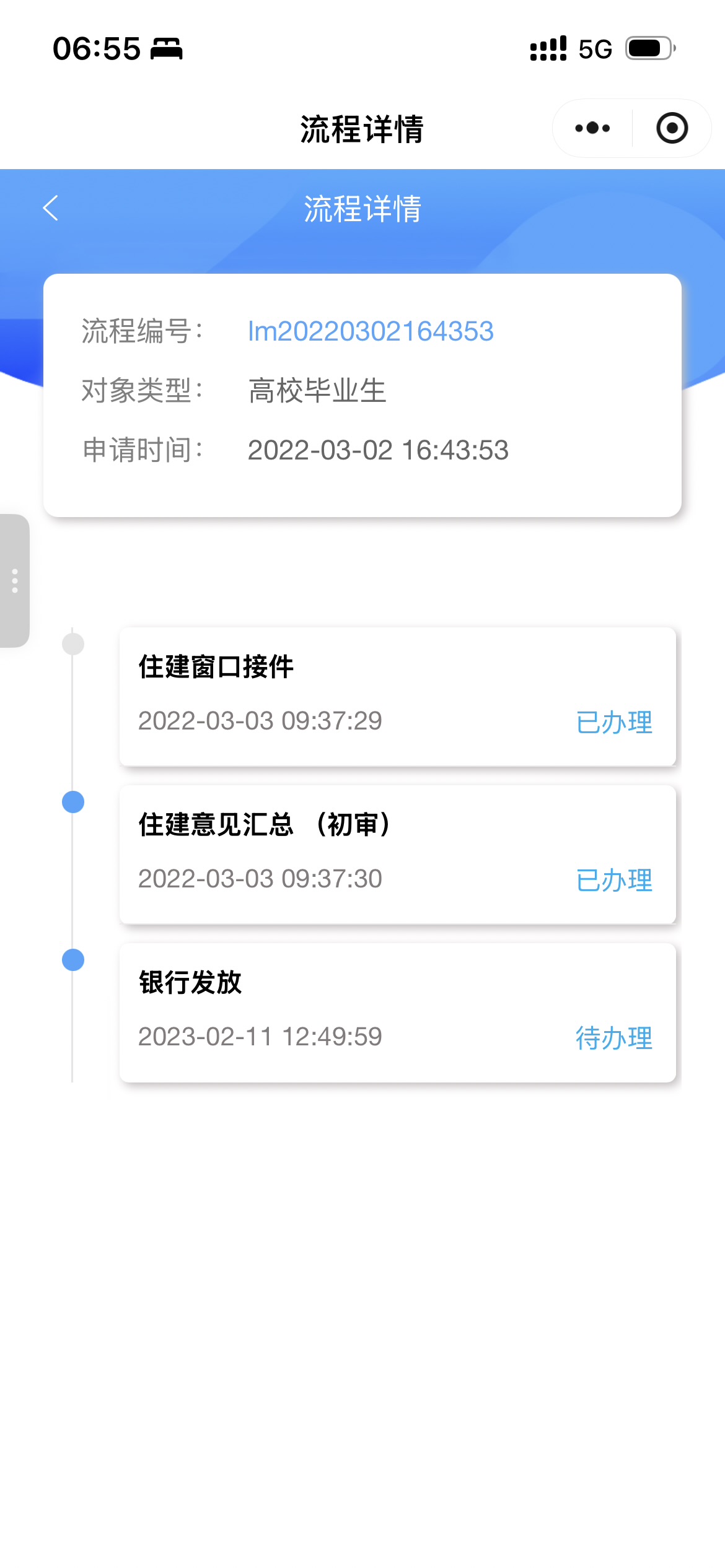Open the 住建窗口接件 step card
This screenshot has height=1568, width=725.
pyautogui.click(x=397, y=696)
